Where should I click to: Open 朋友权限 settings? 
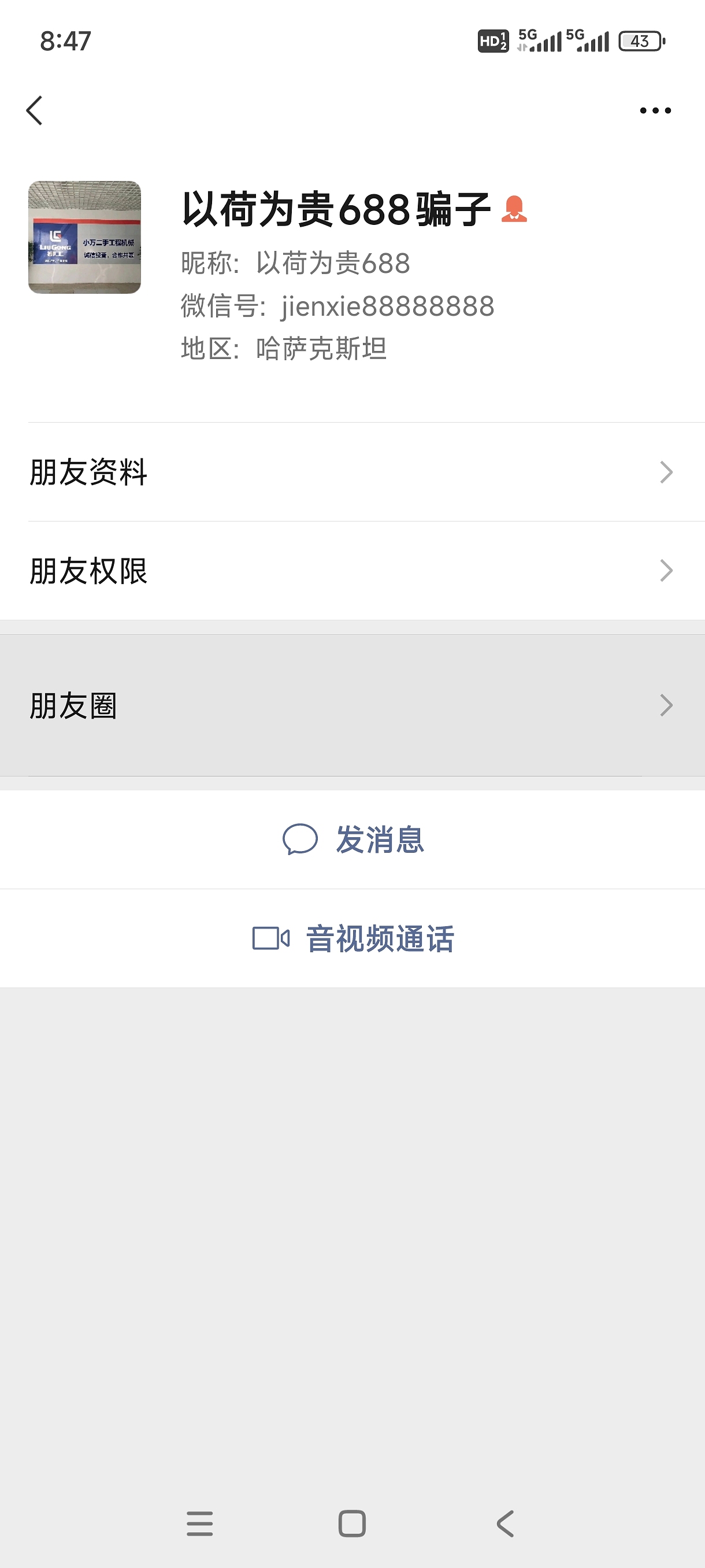pos(352,571)
